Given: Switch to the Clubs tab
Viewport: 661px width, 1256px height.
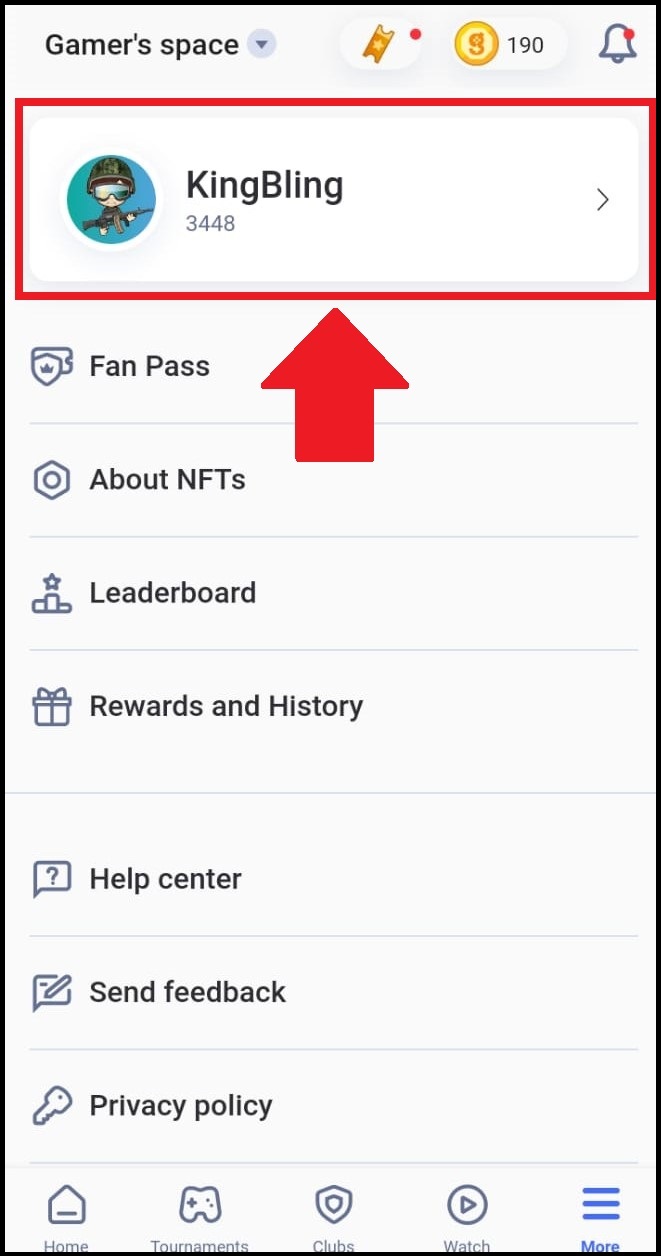Looking at the screenshot, I should [x=333, y=1217].
